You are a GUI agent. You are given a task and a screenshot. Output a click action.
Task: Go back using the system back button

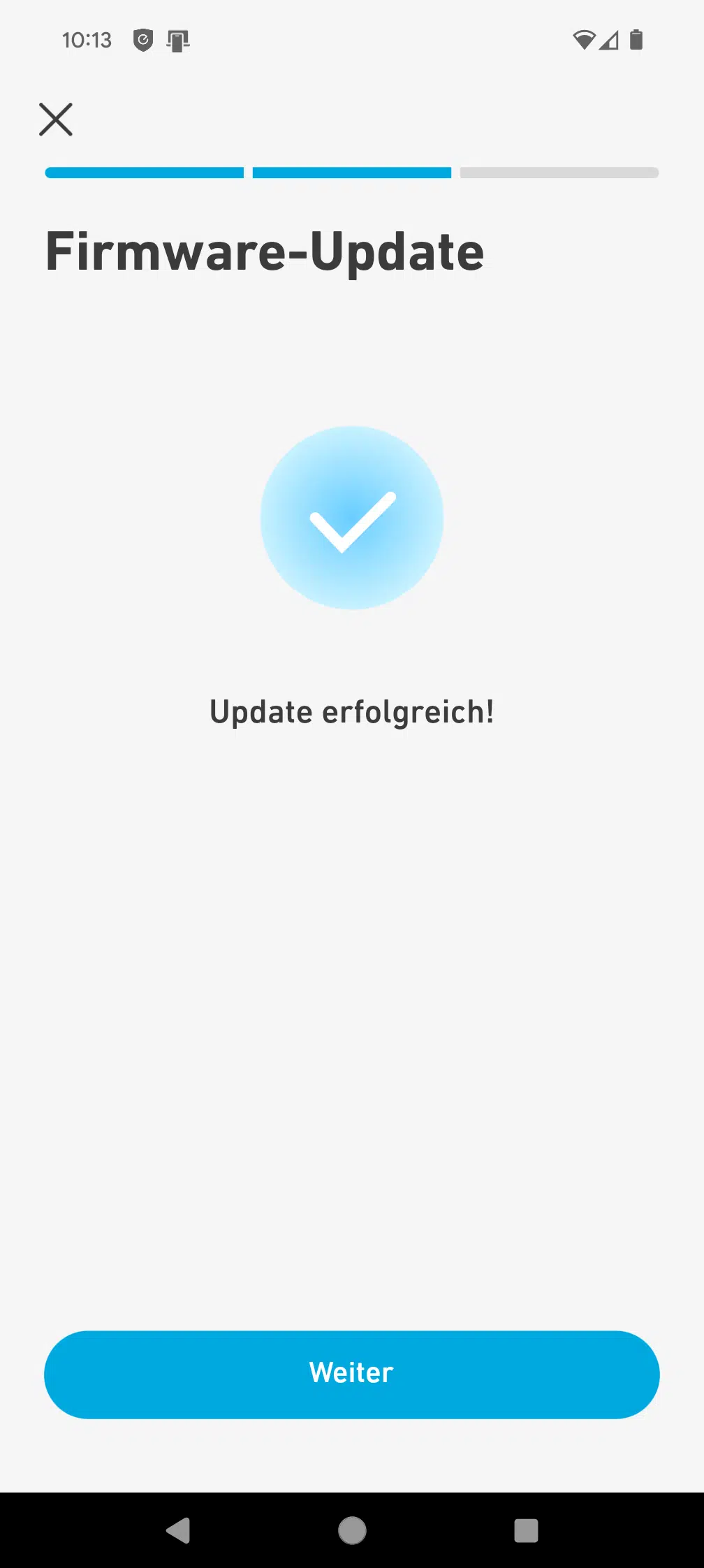pyautogui.click(x=179, y=1530)
